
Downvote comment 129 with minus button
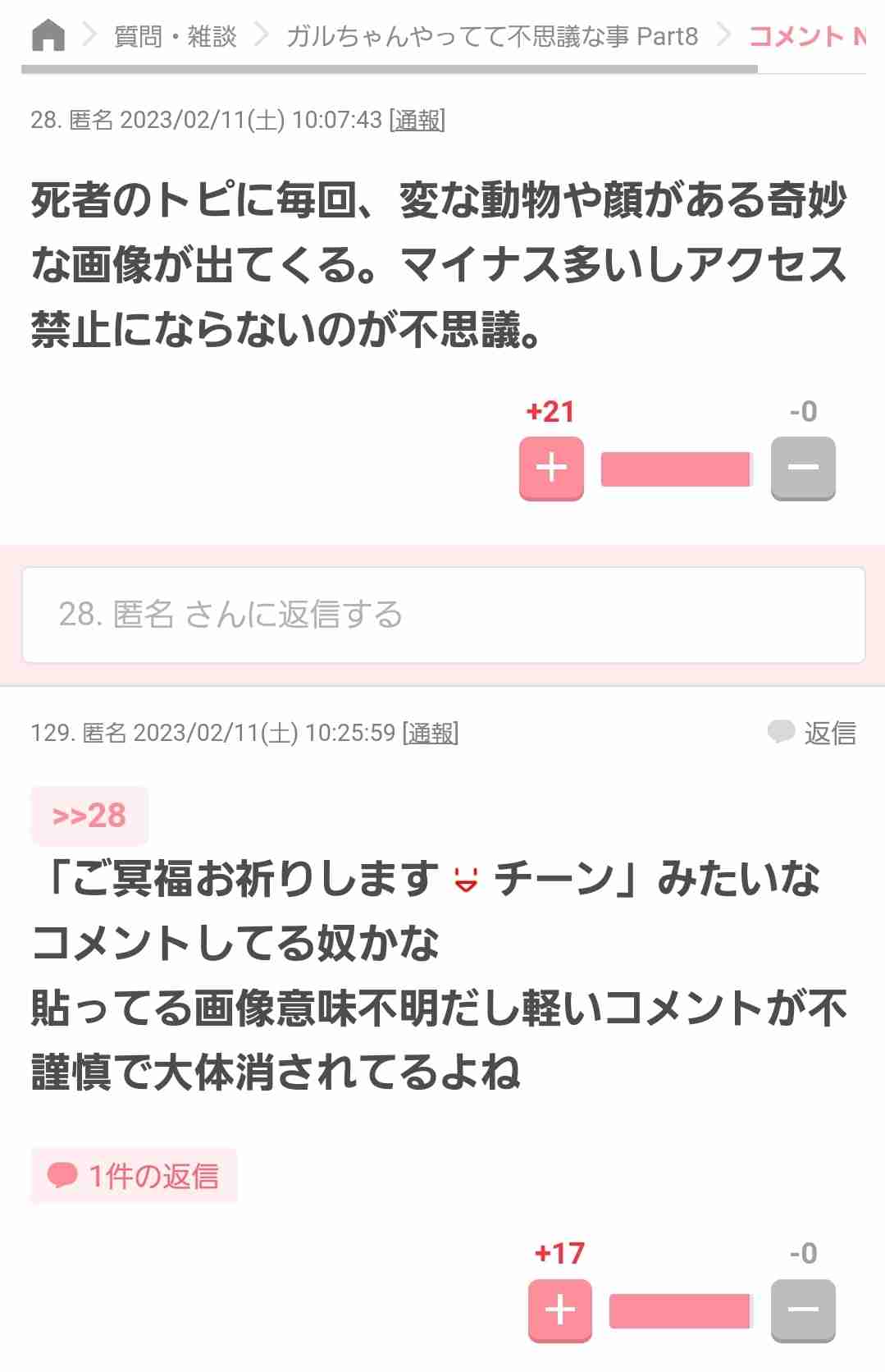click(802, 1310)
